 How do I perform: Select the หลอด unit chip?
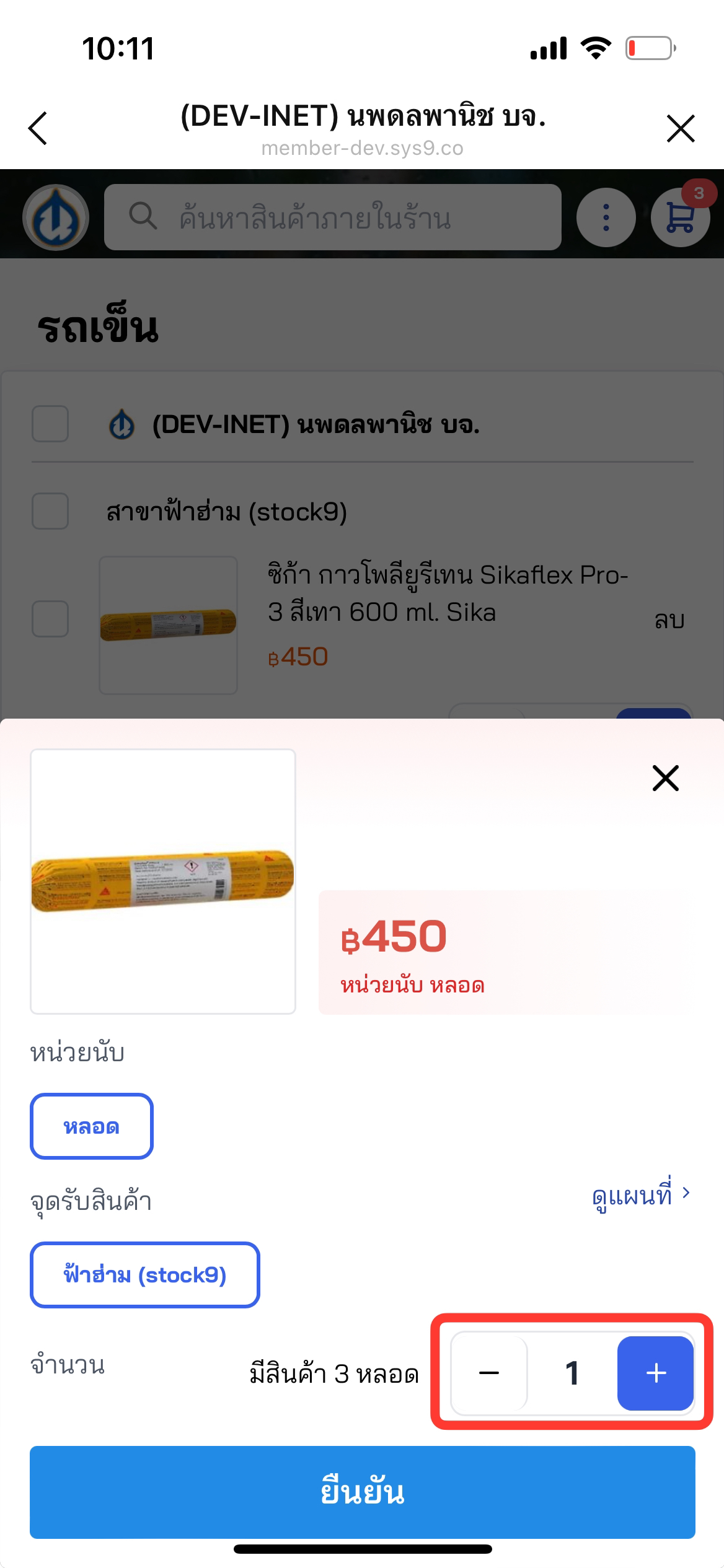[x=92, y=1126]
